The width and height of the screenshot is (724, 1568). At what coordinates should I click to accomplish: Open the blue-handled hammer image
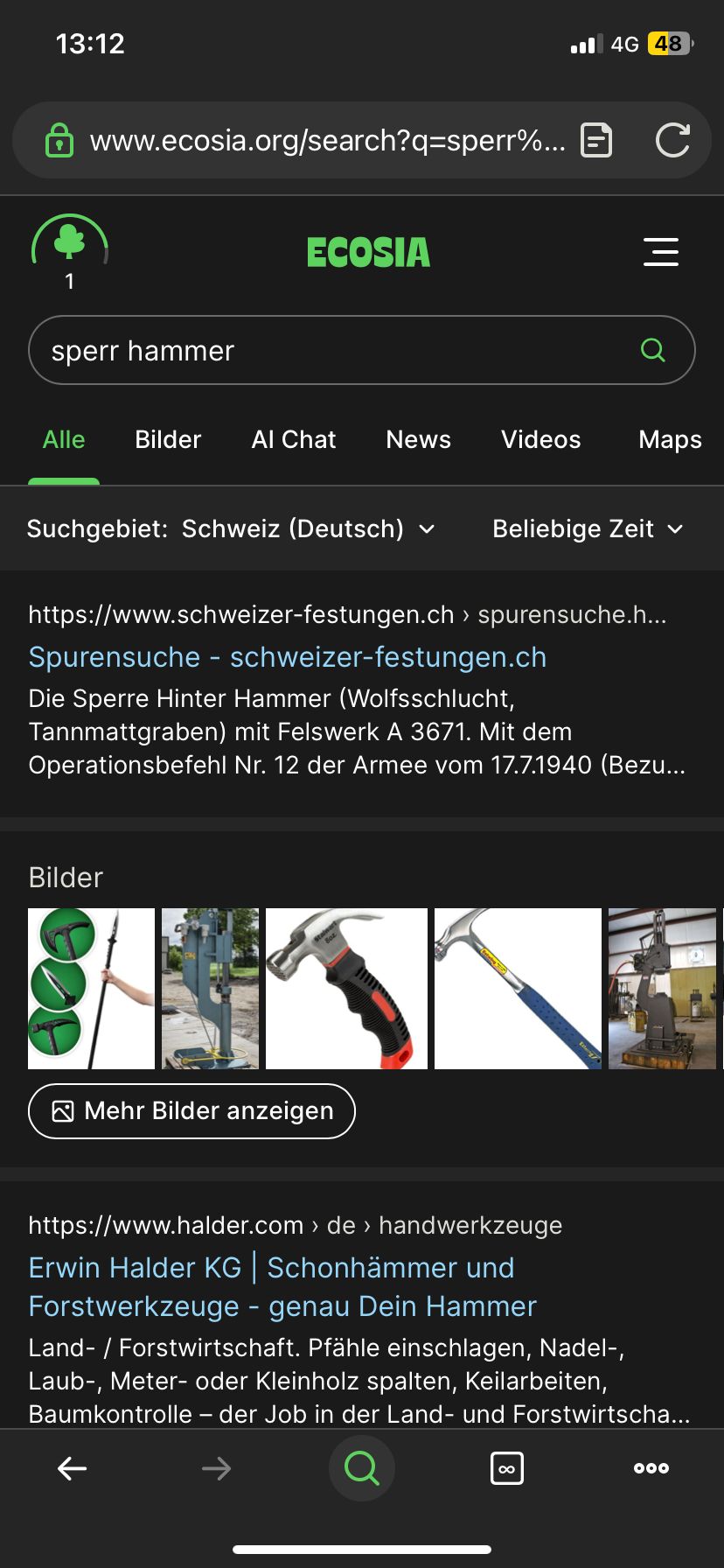(518, 989)
